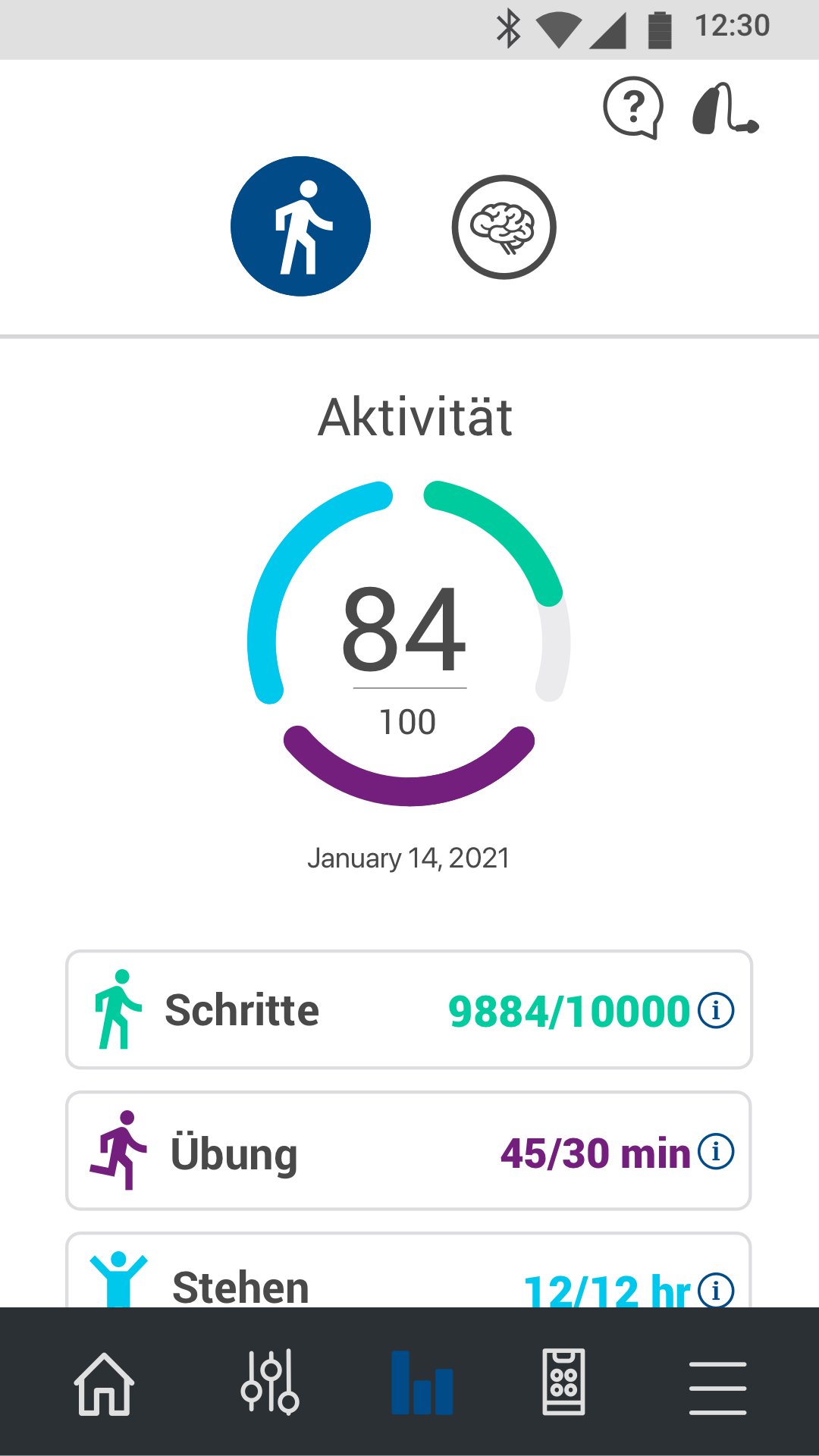
Task: Show info for Schritte goal
Action: tap(716, 1010)
